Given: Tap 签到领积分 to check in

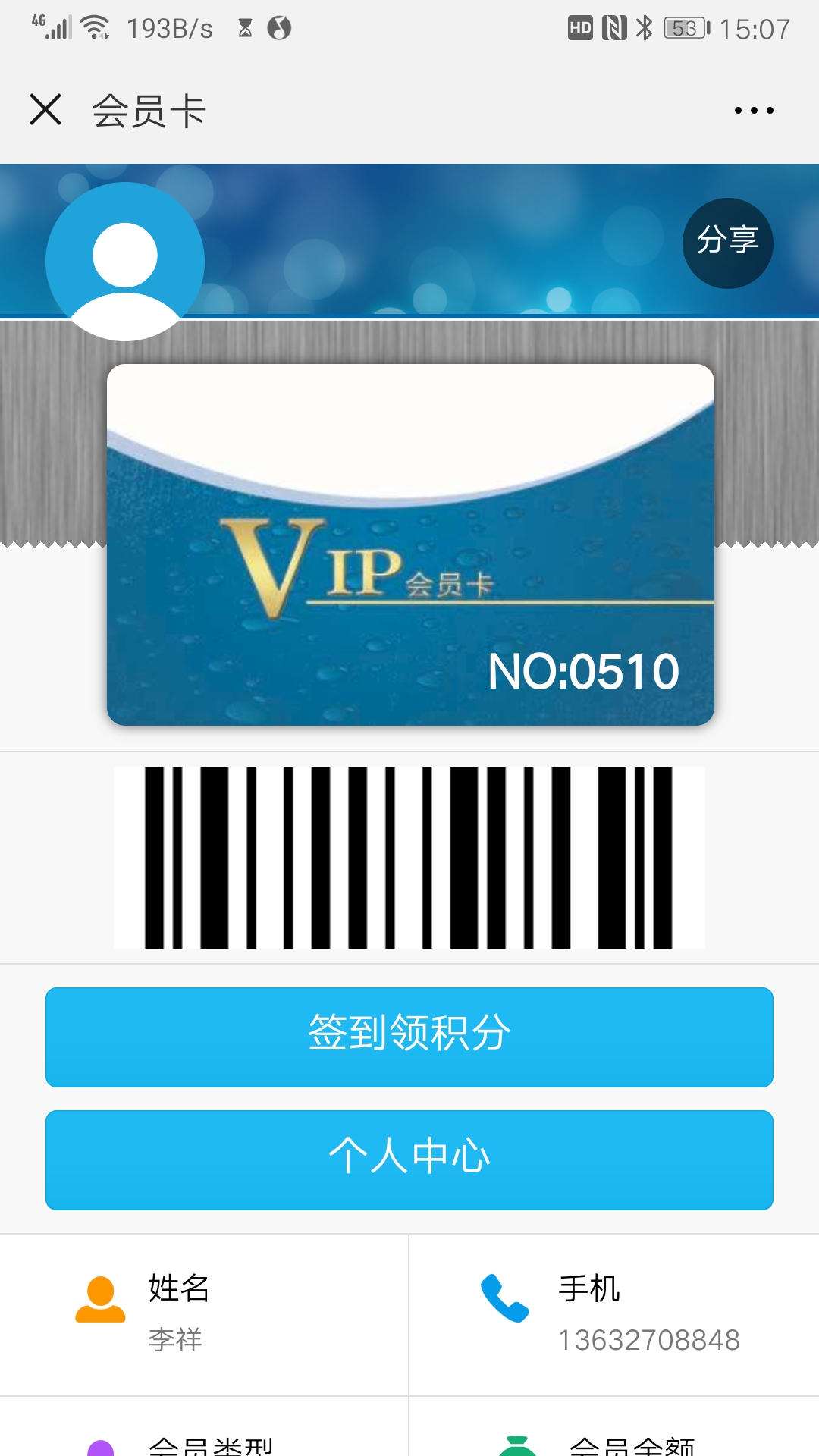Looking at the screenshot, I should [x=409, y=1037].
